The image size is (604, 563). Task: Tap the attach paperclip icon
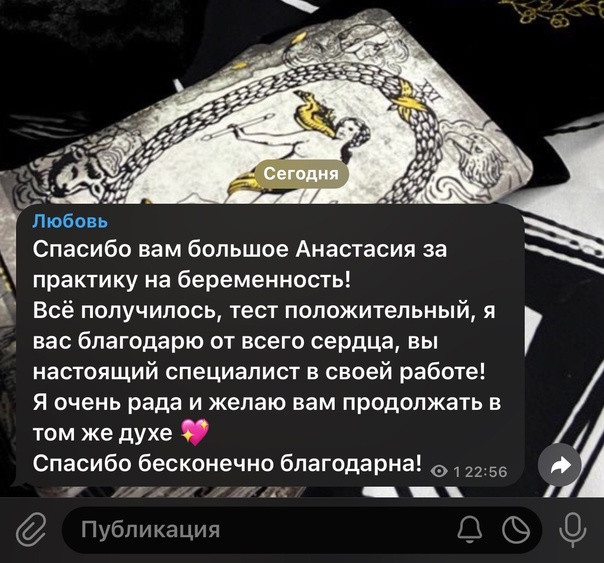(x=31, y=529)
